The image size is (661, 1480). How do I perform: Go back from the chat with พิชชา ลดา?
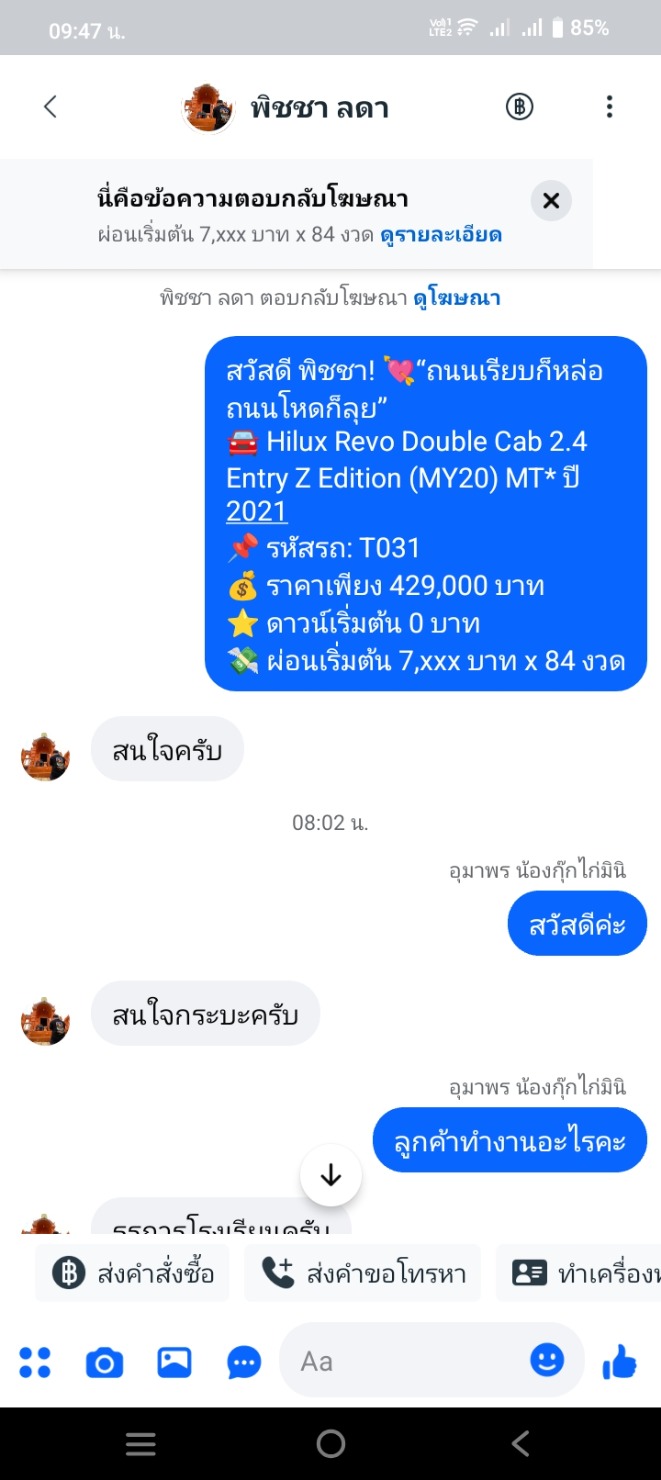(50, 107)
